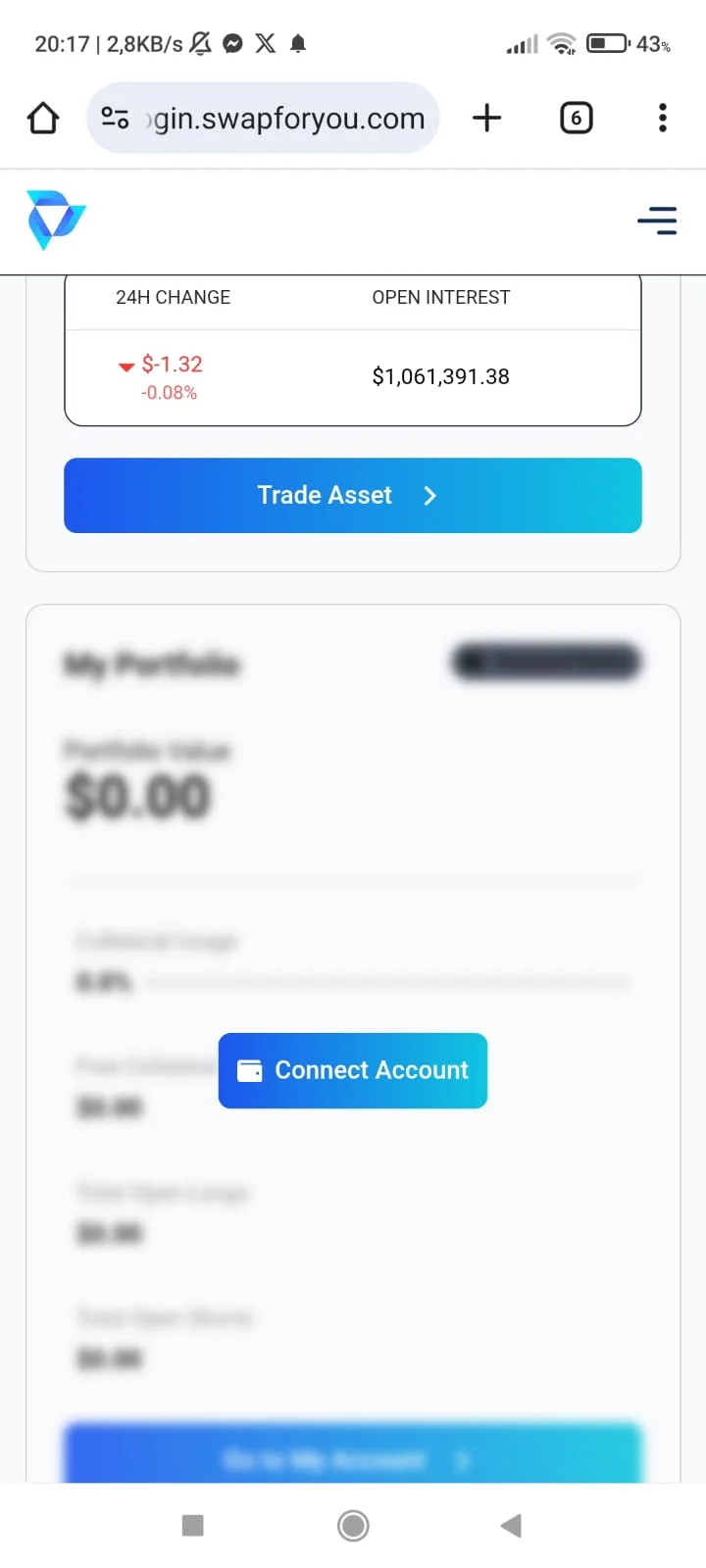Open the tab switcher showing 6 tabs
The width and height of the screenshot is (706, 1568).
click(x=576, y=119)
